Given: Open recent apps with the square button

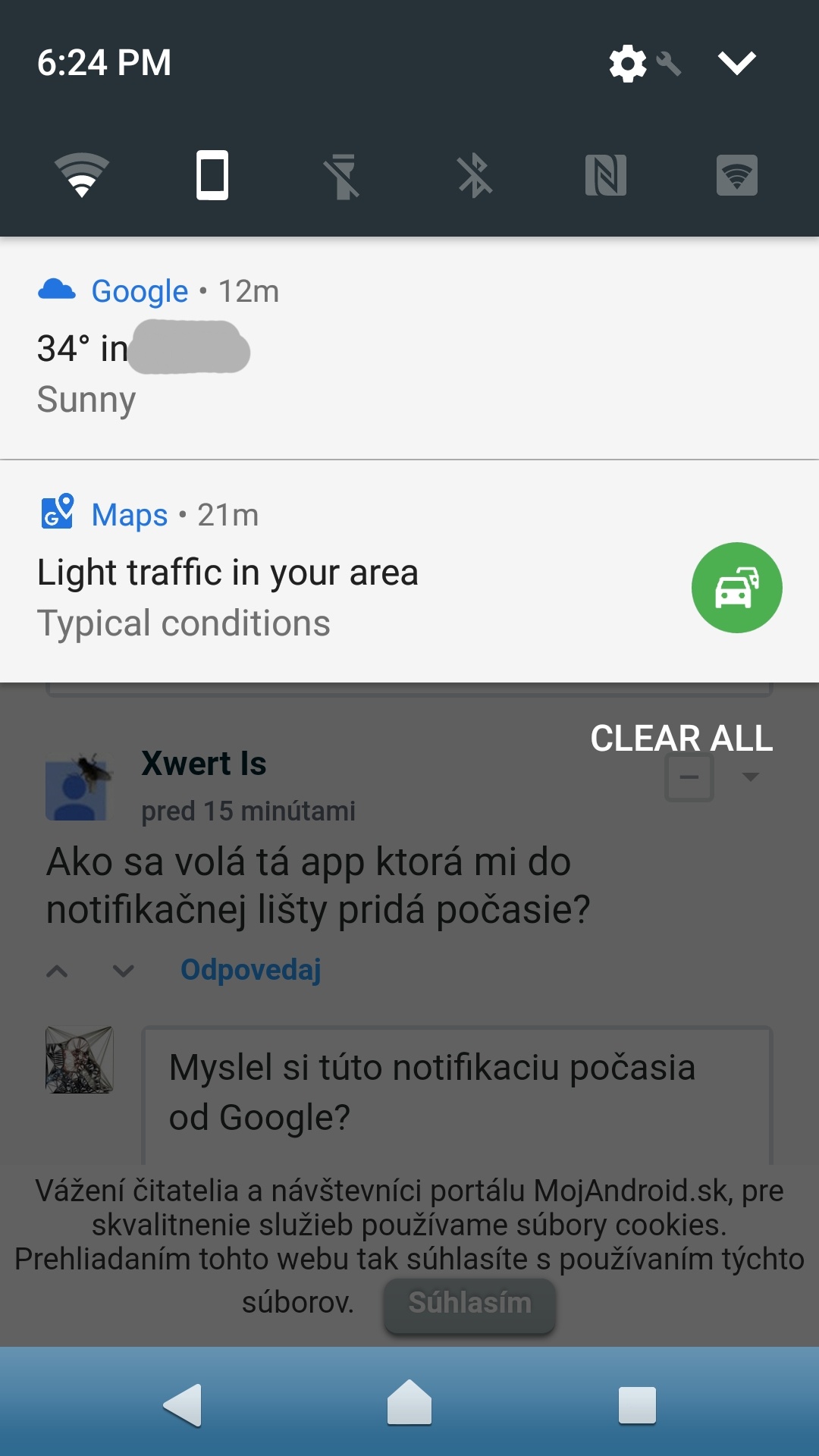Looking at the screenshot, I should tap(637, 1405).
